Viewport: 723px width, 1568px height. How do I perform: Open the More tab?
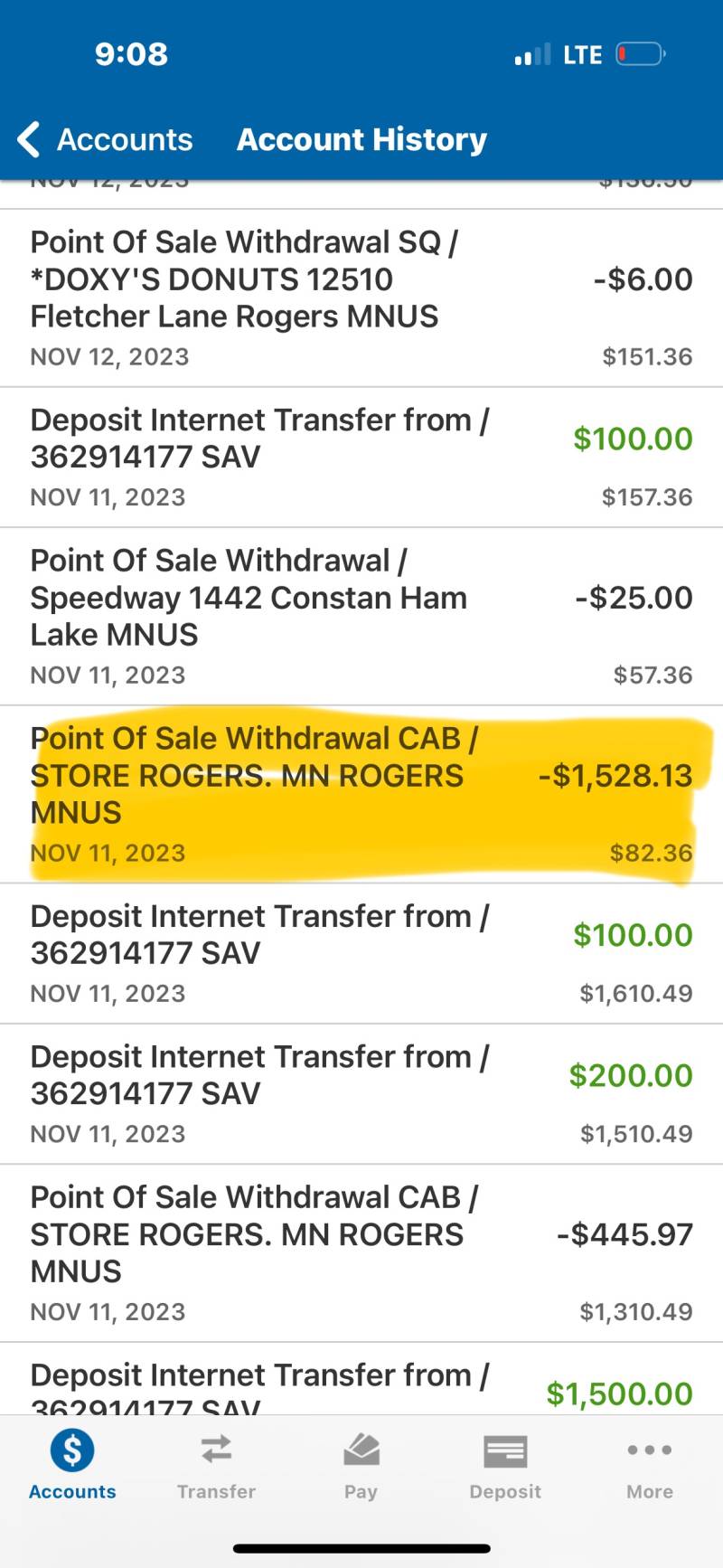pyautogui.click(x=650, y=1465)
